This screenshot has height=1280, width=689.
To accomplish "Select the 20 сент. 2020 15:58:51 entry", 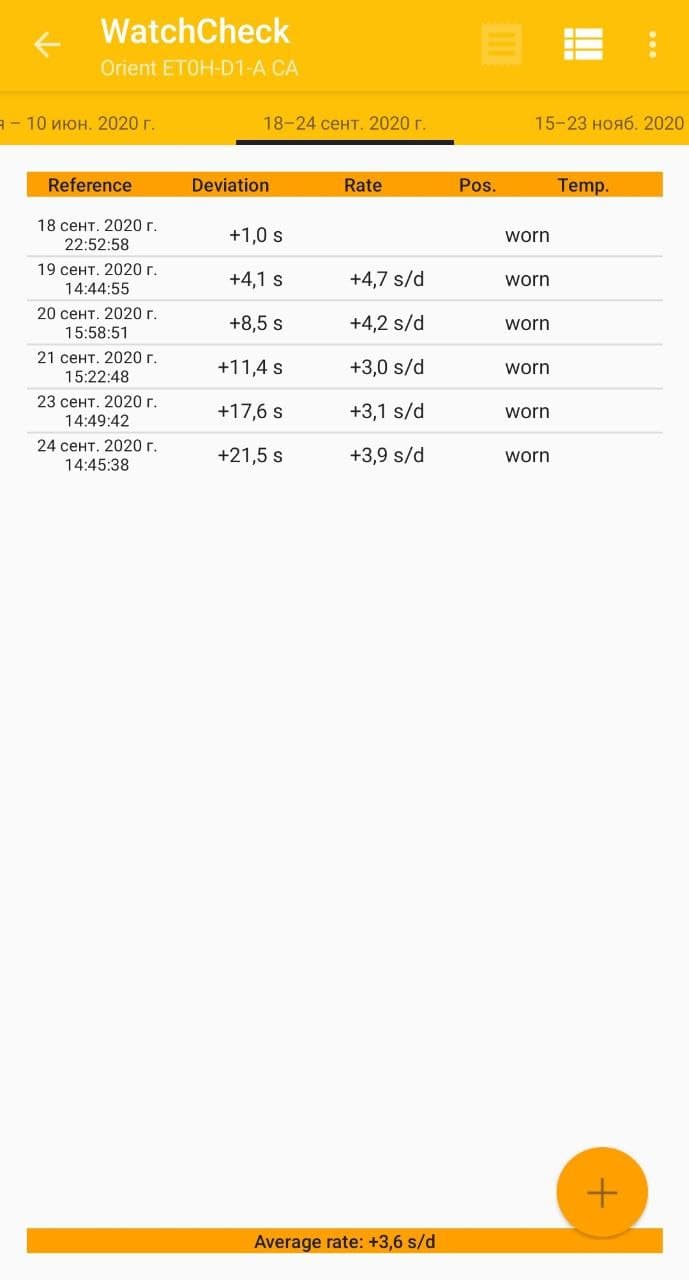I will pyautogui.click(x=344, y=323).
